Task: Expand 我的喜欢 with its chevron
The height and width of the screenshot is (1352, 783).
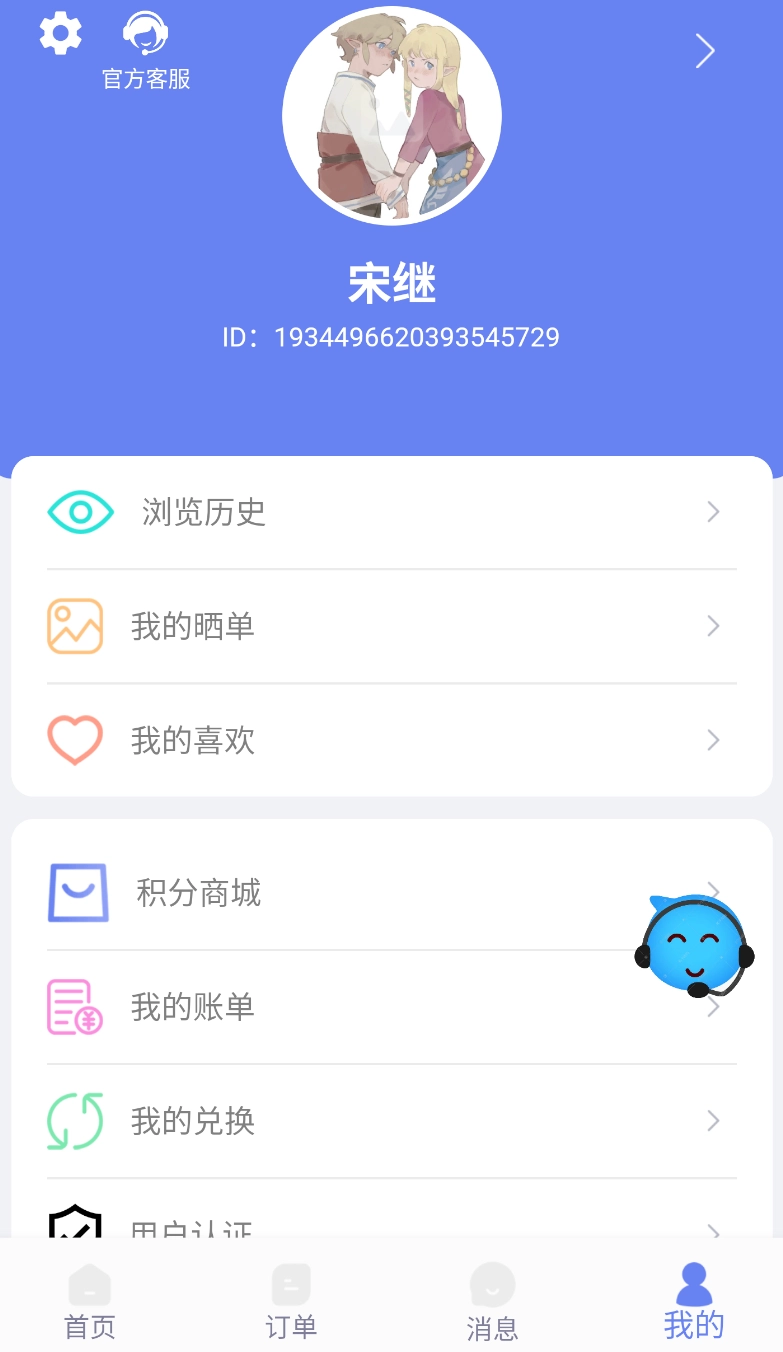Action: (x=713, y=740)
